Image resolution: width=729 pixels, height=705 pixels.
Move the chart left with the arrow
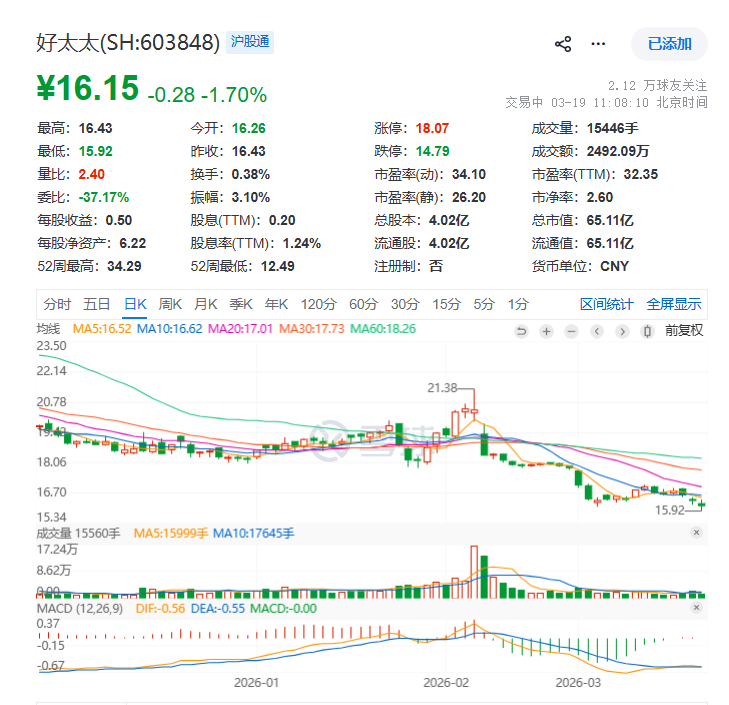pos(597,331)
